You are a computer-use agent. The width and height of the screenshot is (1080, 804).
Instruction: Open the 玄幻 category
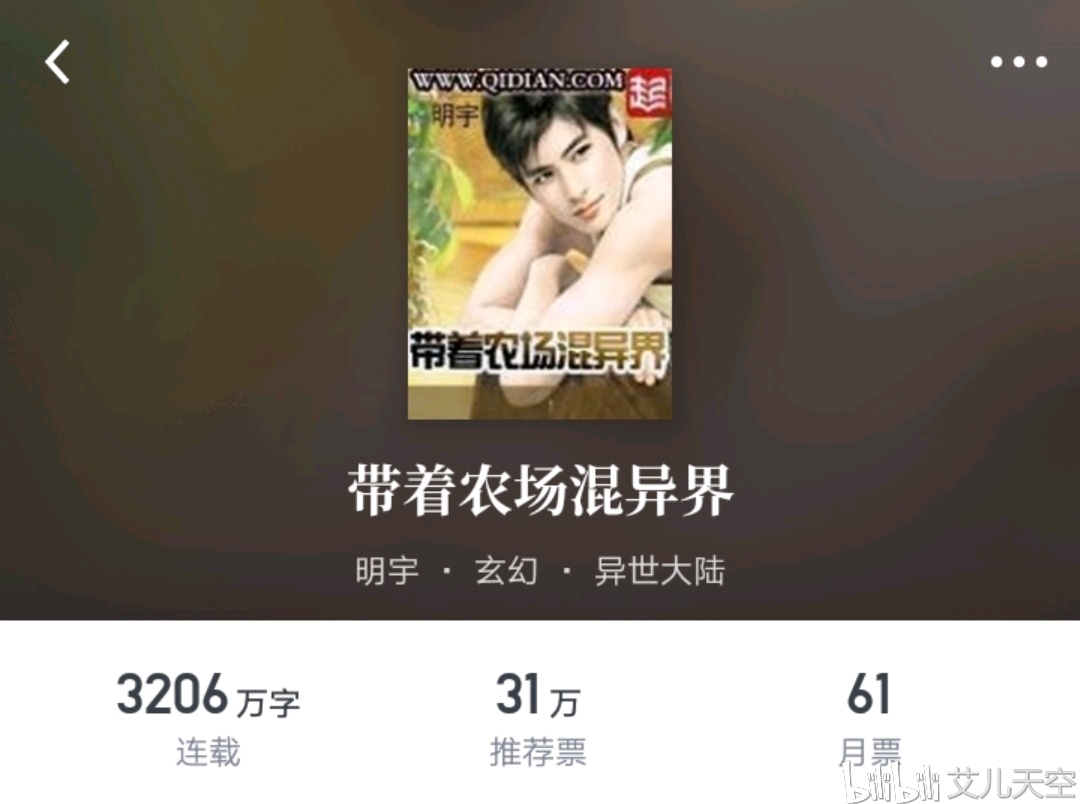pyautogui.click(x=505, y=571)
